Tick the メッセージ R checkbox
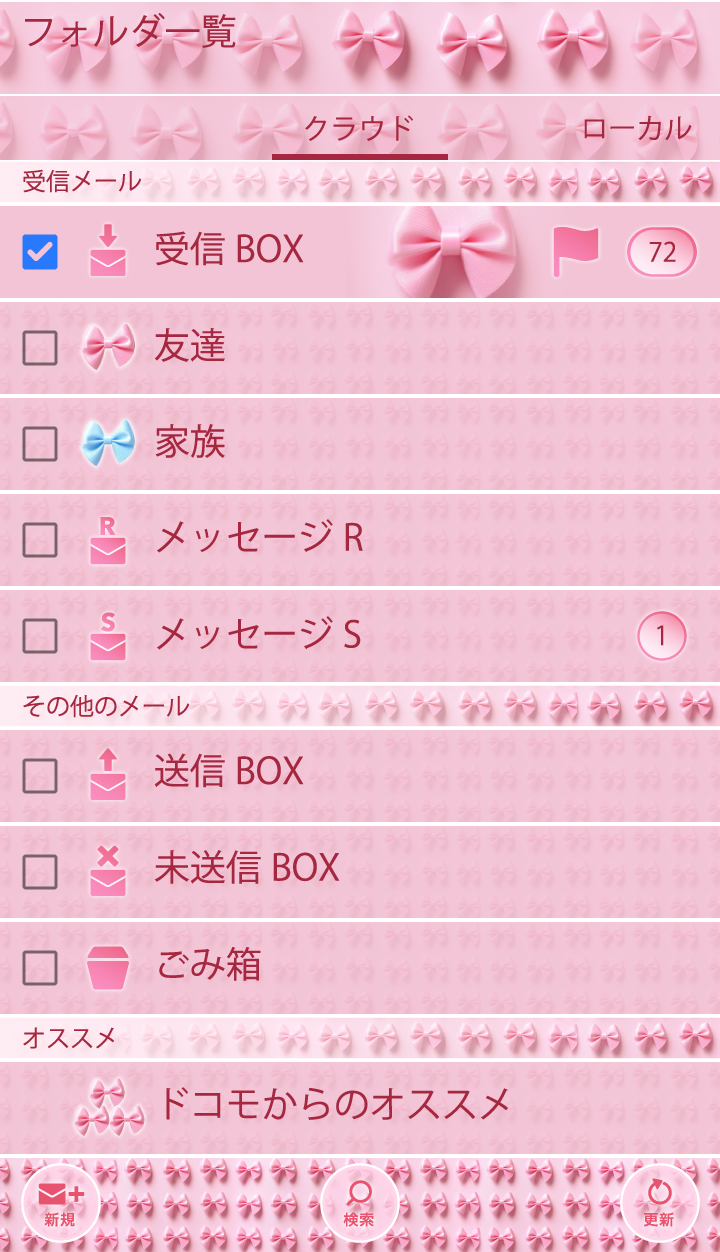The width and height of the screenshot is (720, 1252). click(x=40, y=540)
